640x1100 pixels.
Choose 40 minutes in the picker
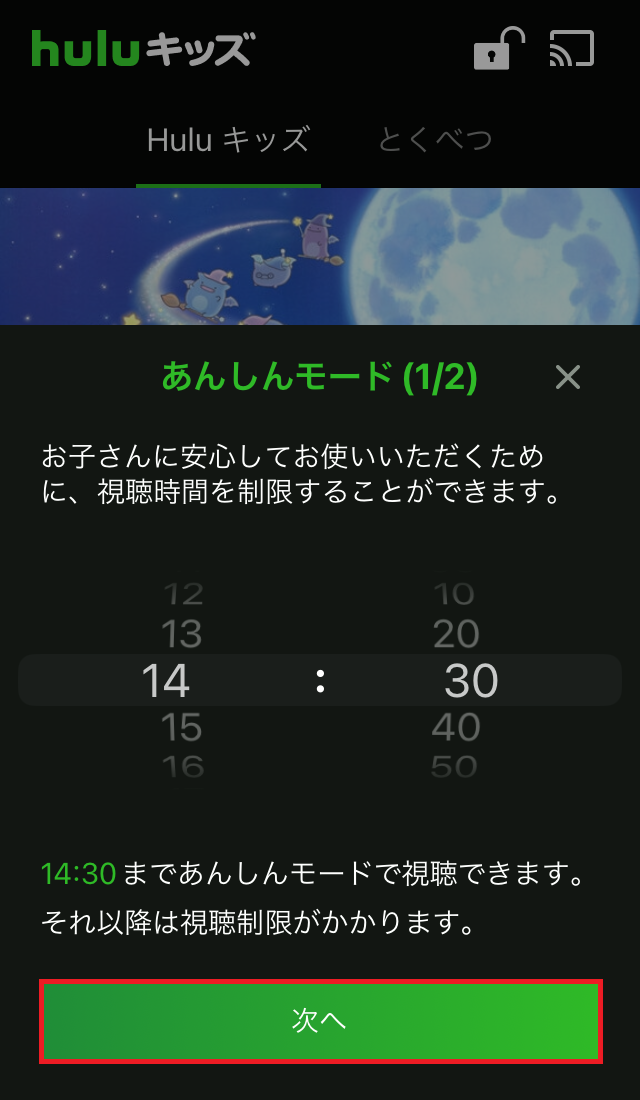[456, 727]
